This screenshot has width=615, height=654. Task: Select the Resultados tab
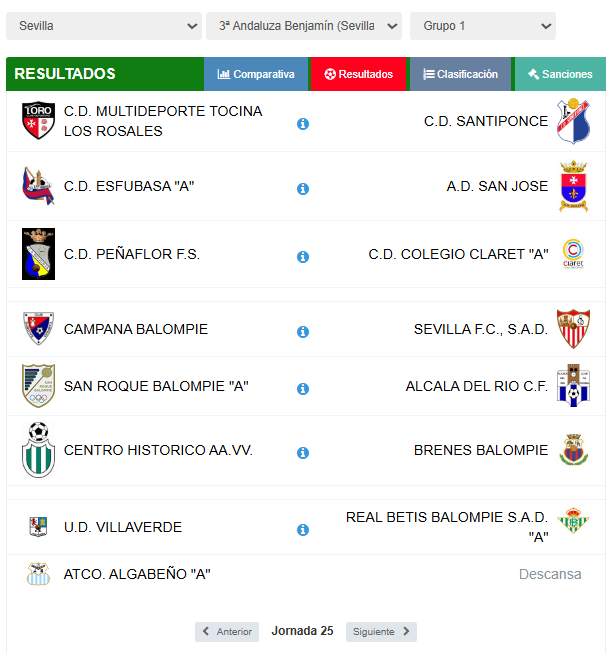click(359, 74)
